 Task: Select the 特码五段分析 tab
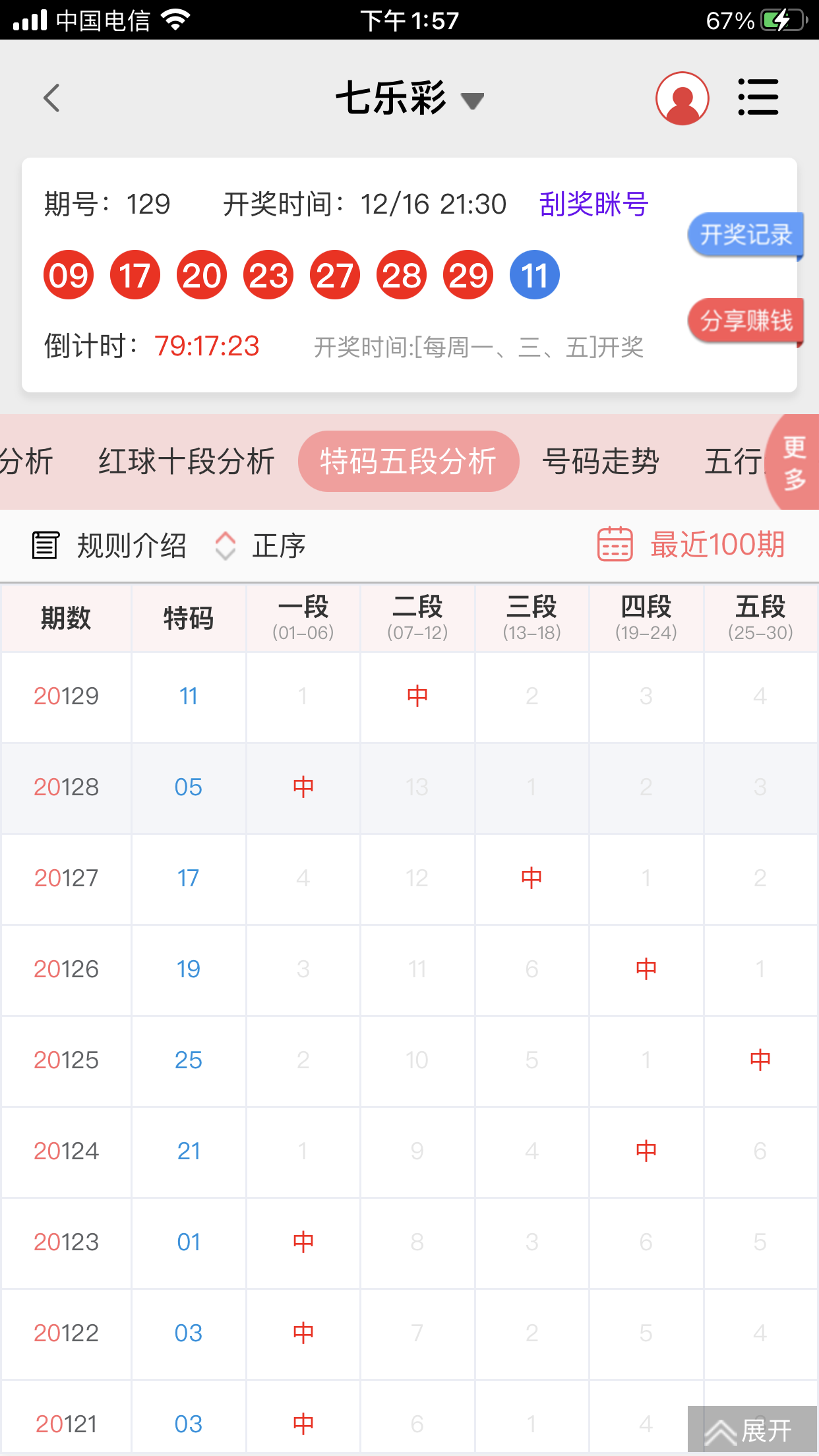(x=408, y=461)
